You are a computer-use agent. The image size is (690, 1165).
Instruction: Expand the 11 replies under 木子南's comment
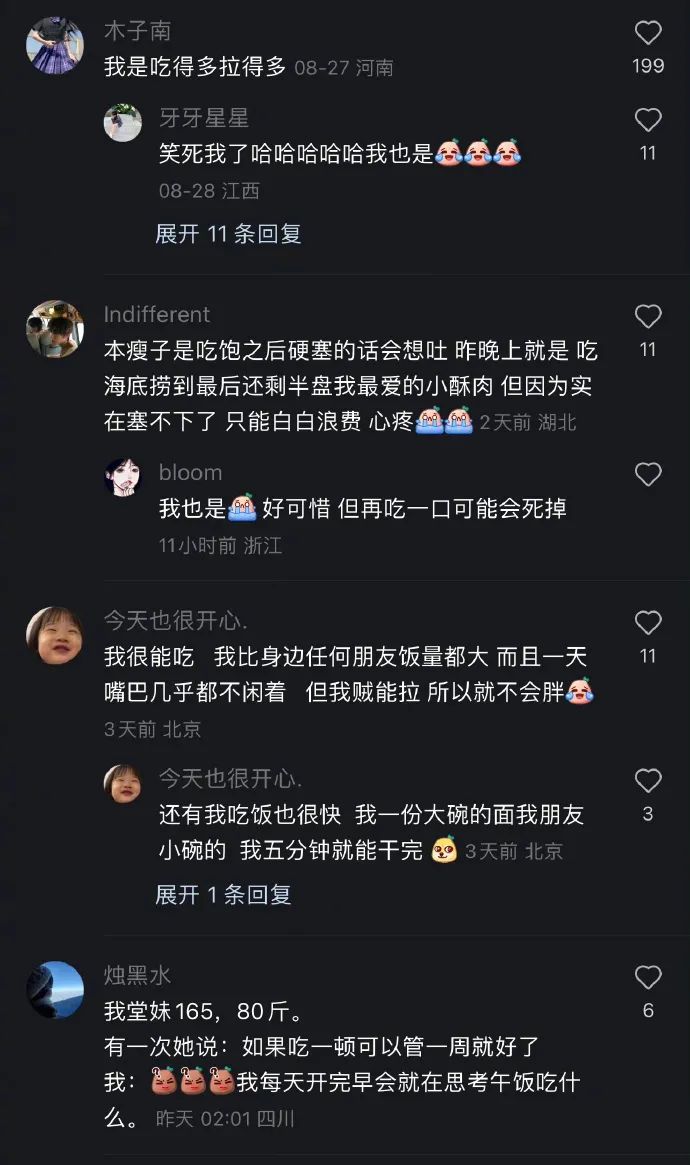(228, 234)
